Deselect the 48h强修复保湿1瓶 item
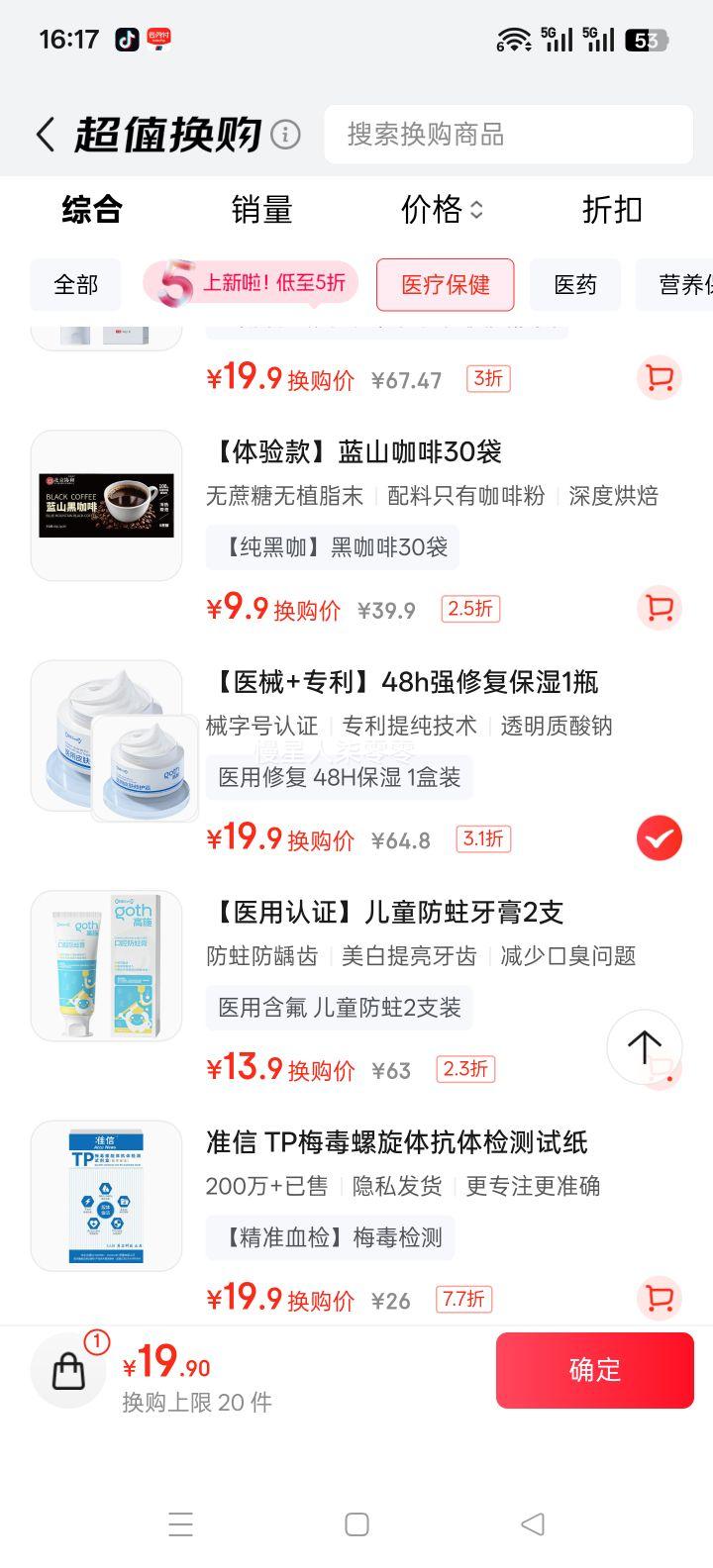The height and width of the screenshot is (1568, 713). [659, 838]
